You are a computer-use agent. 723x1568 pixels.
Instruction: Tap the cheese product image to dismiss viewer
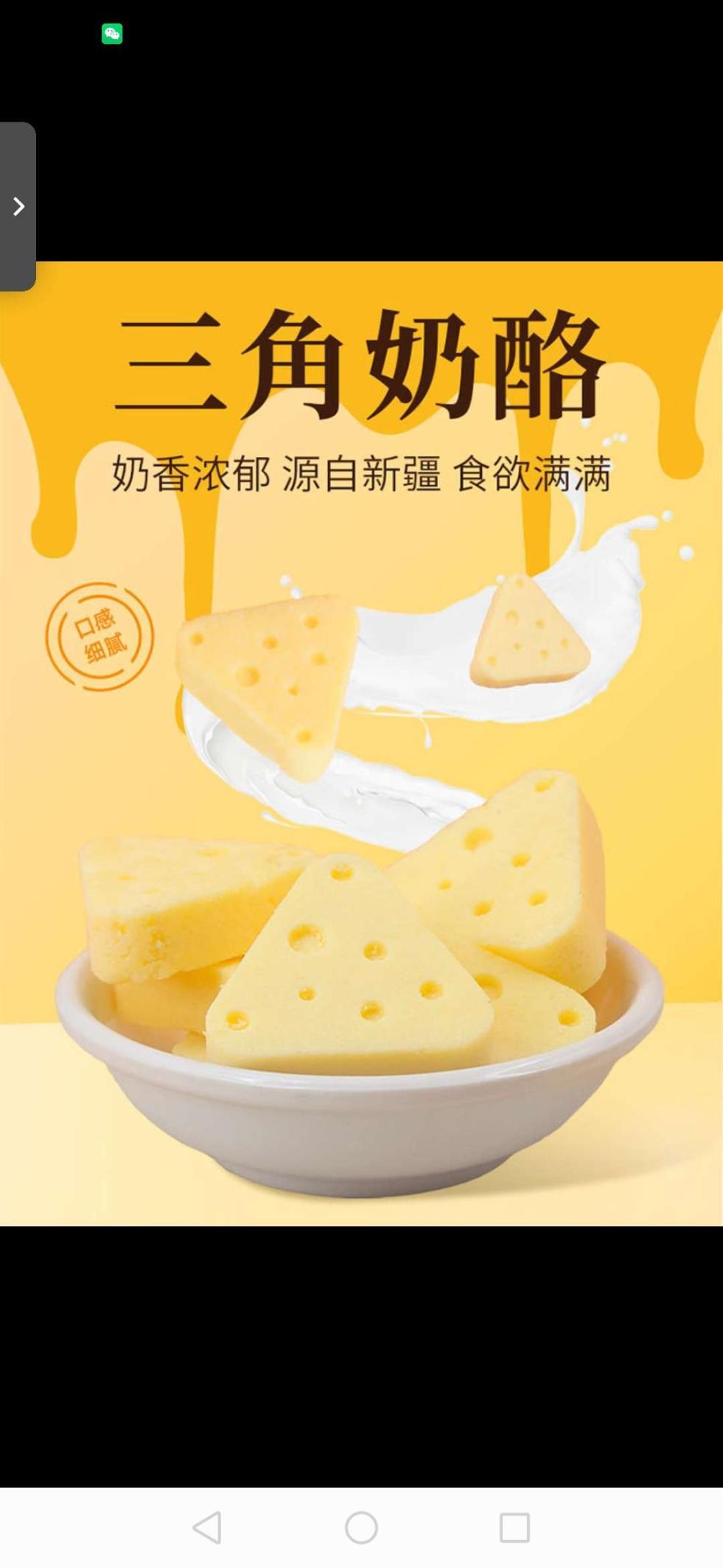click(361, 743)
